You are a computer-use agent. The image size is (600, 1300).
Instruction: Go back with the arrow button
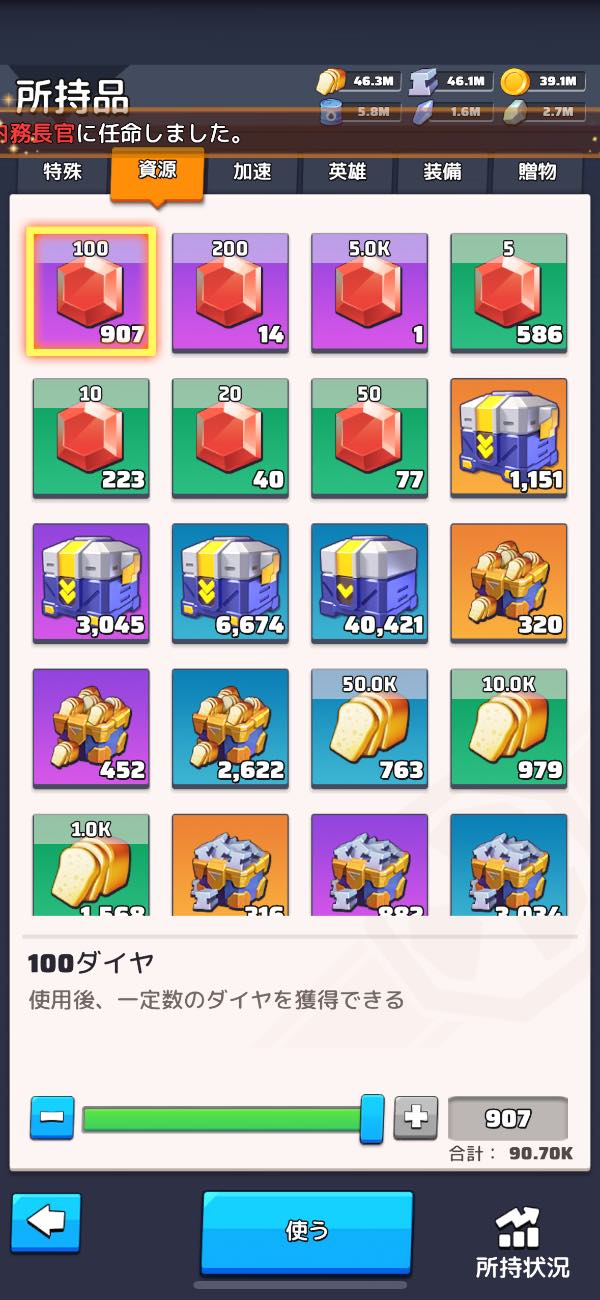click(x=45, y=1222)
